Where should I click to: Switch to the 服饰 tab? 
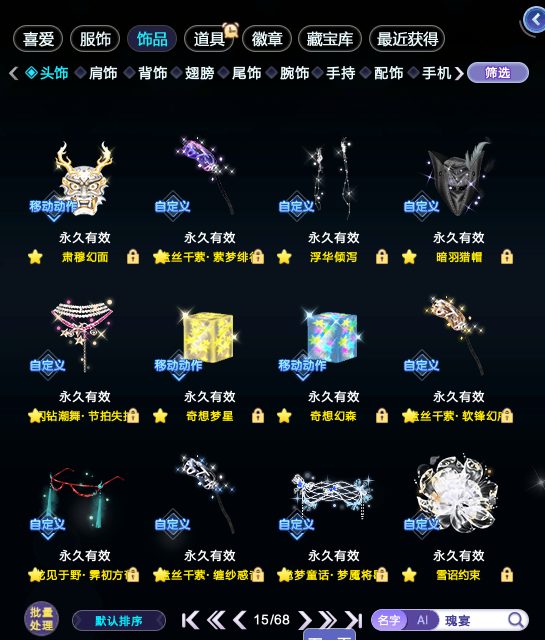[x=95, y=39]
